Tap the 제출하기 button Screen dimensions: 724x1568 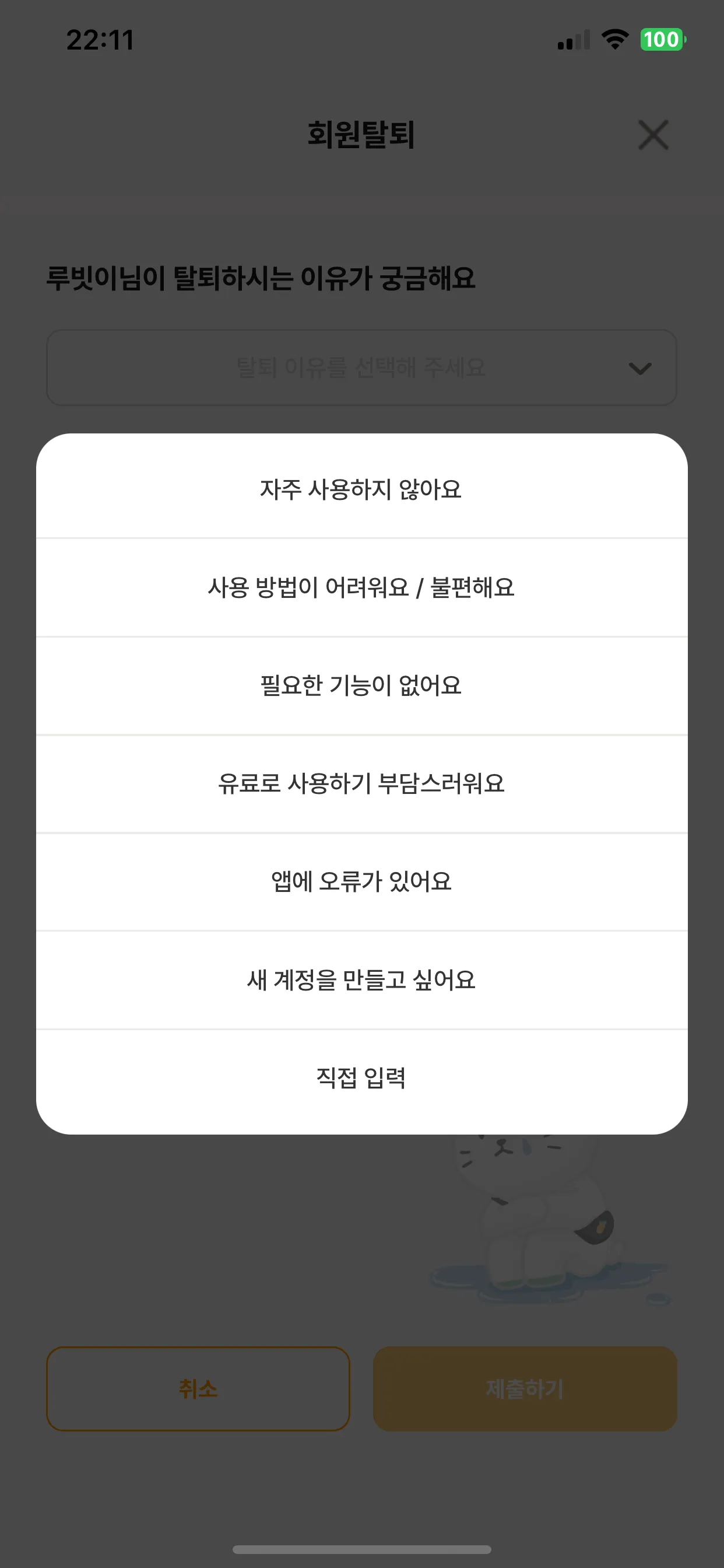pyautogui.click(x=525, y=1388)
